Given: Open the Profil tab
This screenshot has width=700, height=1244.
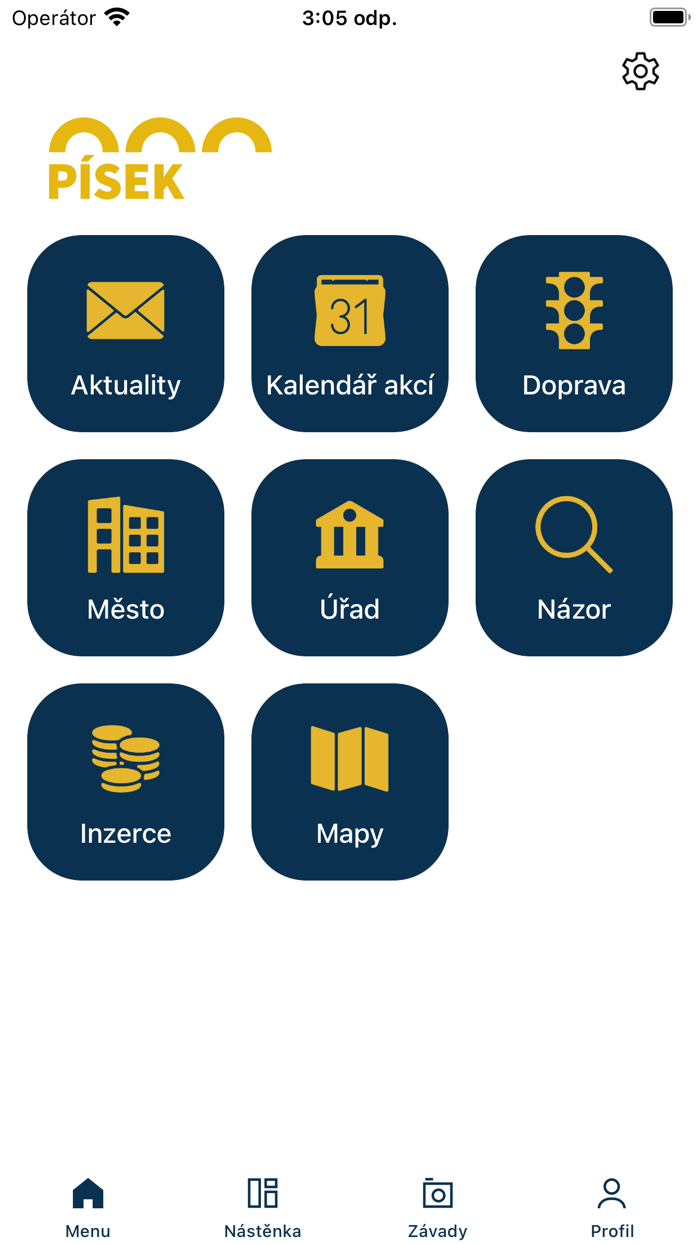Looking at the screenshot, I should [612, 1207].
